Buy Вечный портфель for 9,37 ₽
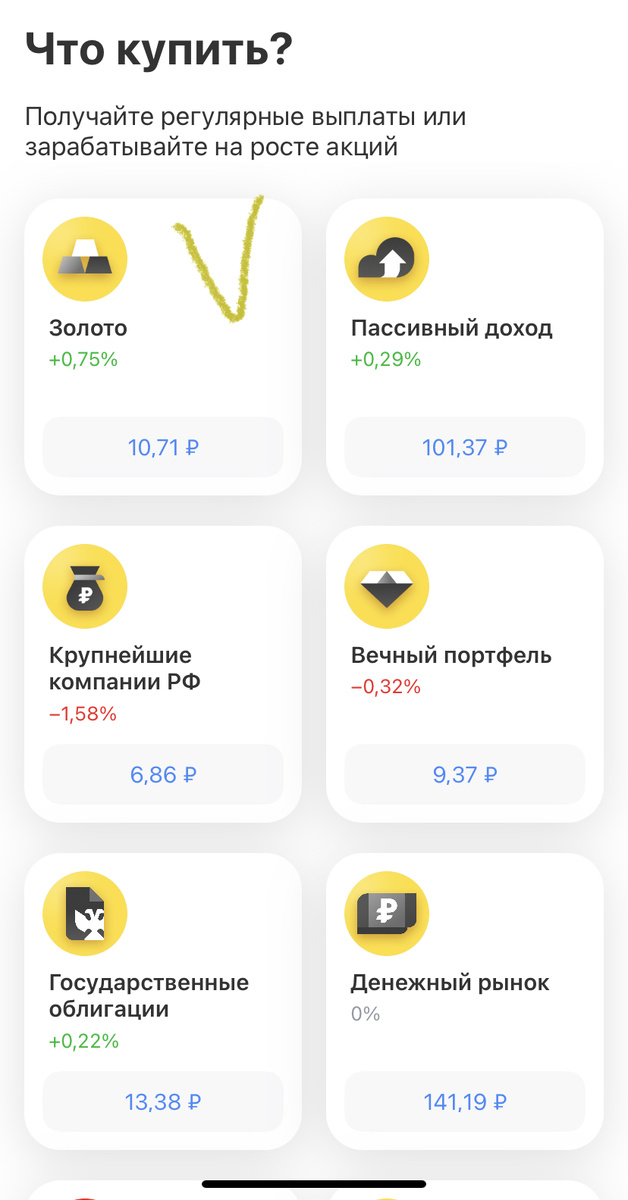Image resolution: width=628 pixels, height=1200 pixels. [x=465, y=774]
